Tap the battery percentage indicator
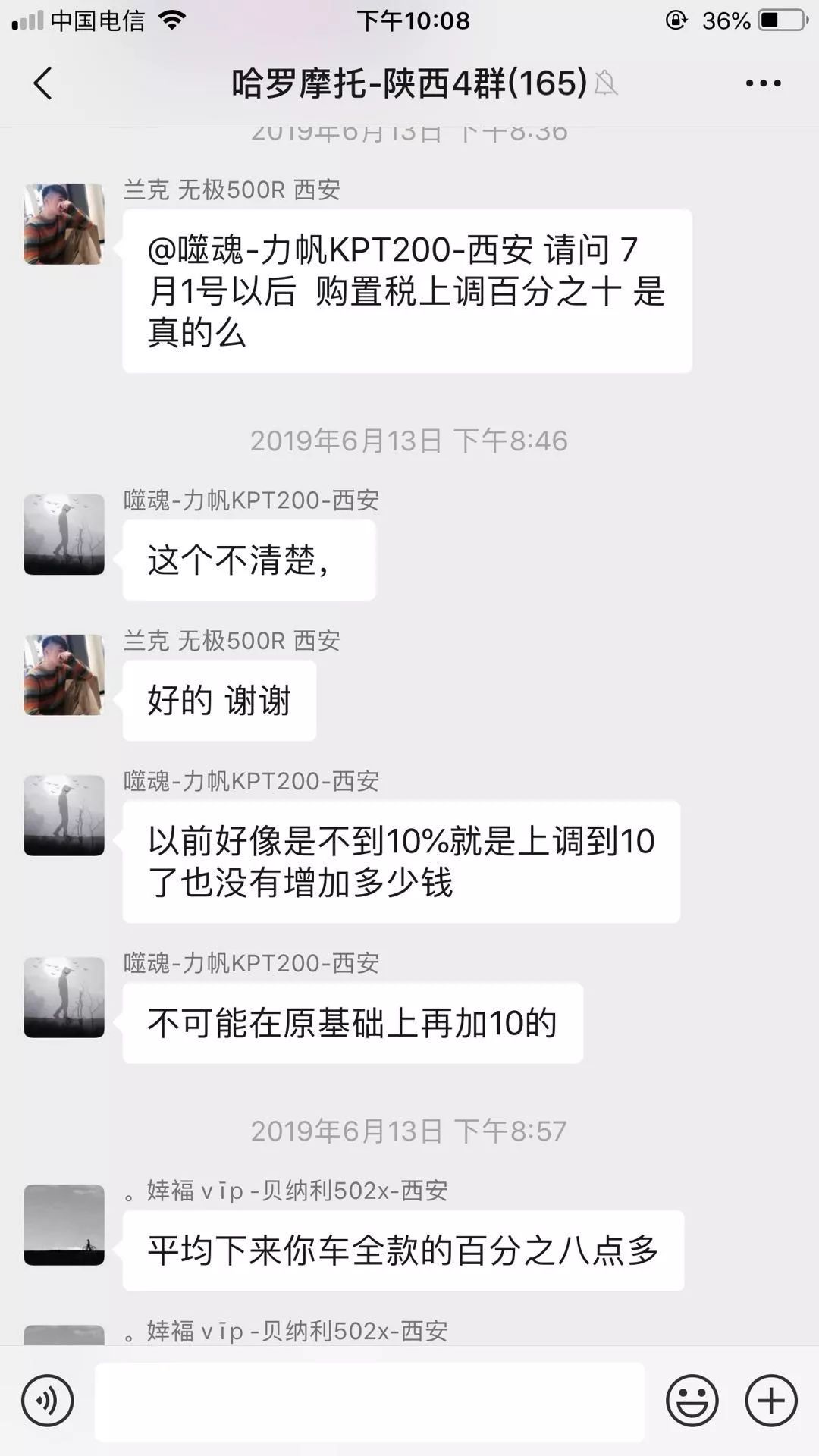Image resolution: width=819 pixels, height=1456 pixels. [726, 21]
